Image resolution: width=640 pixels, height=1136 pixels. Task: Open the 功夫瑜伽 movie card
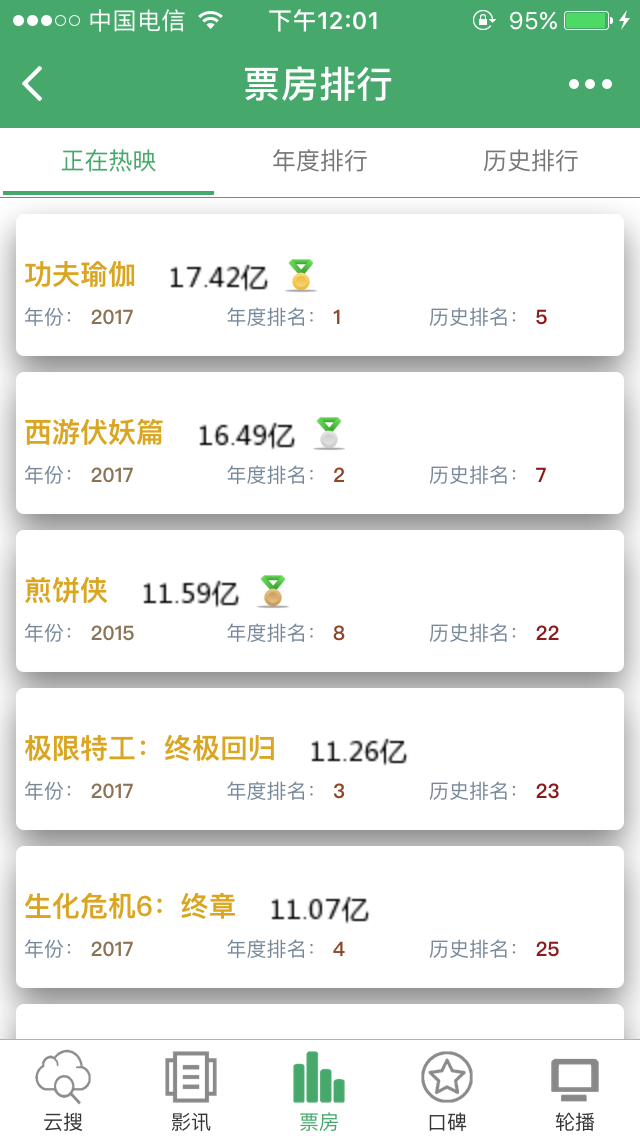coord(320,285)
